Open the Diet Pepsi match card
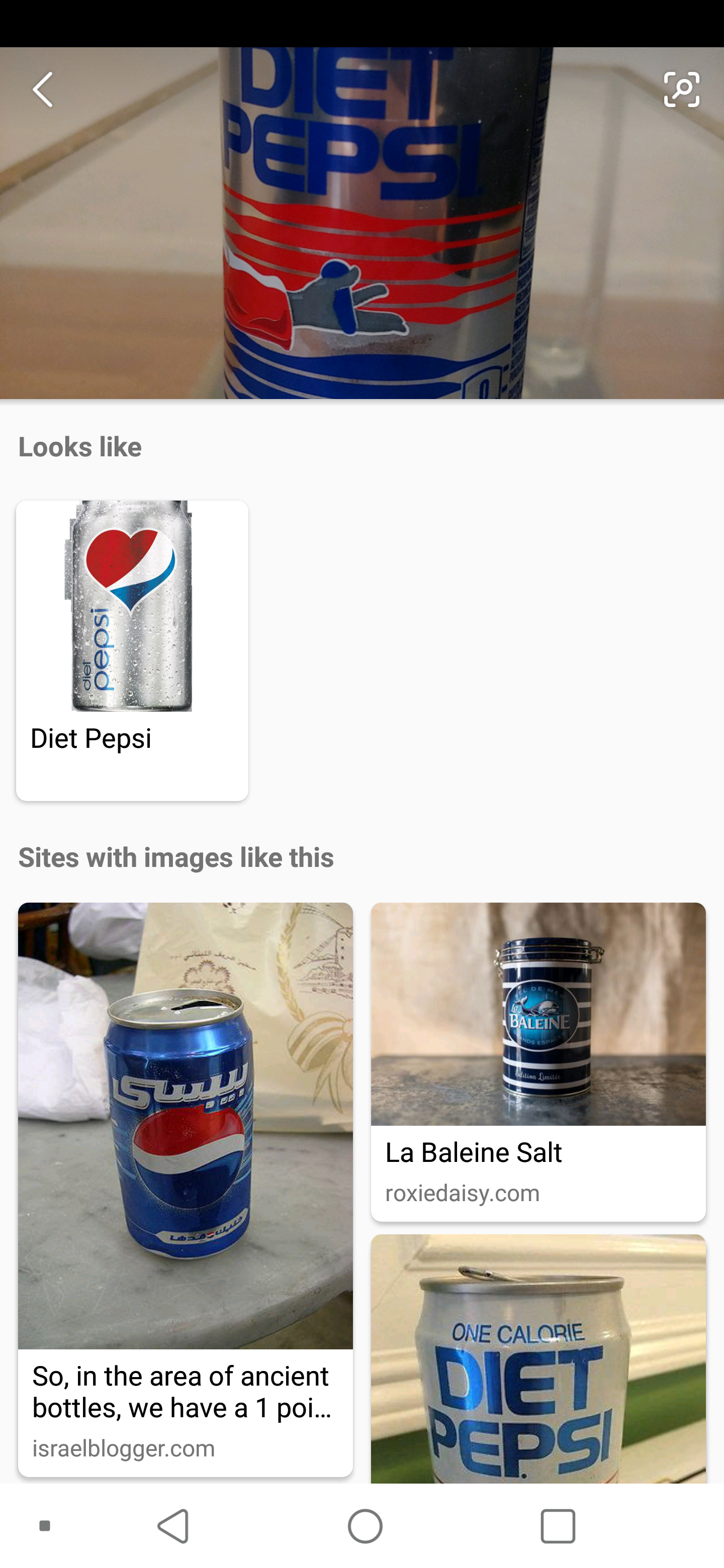The width and height of the screenshot is (724, 1568). pos(132,649)
